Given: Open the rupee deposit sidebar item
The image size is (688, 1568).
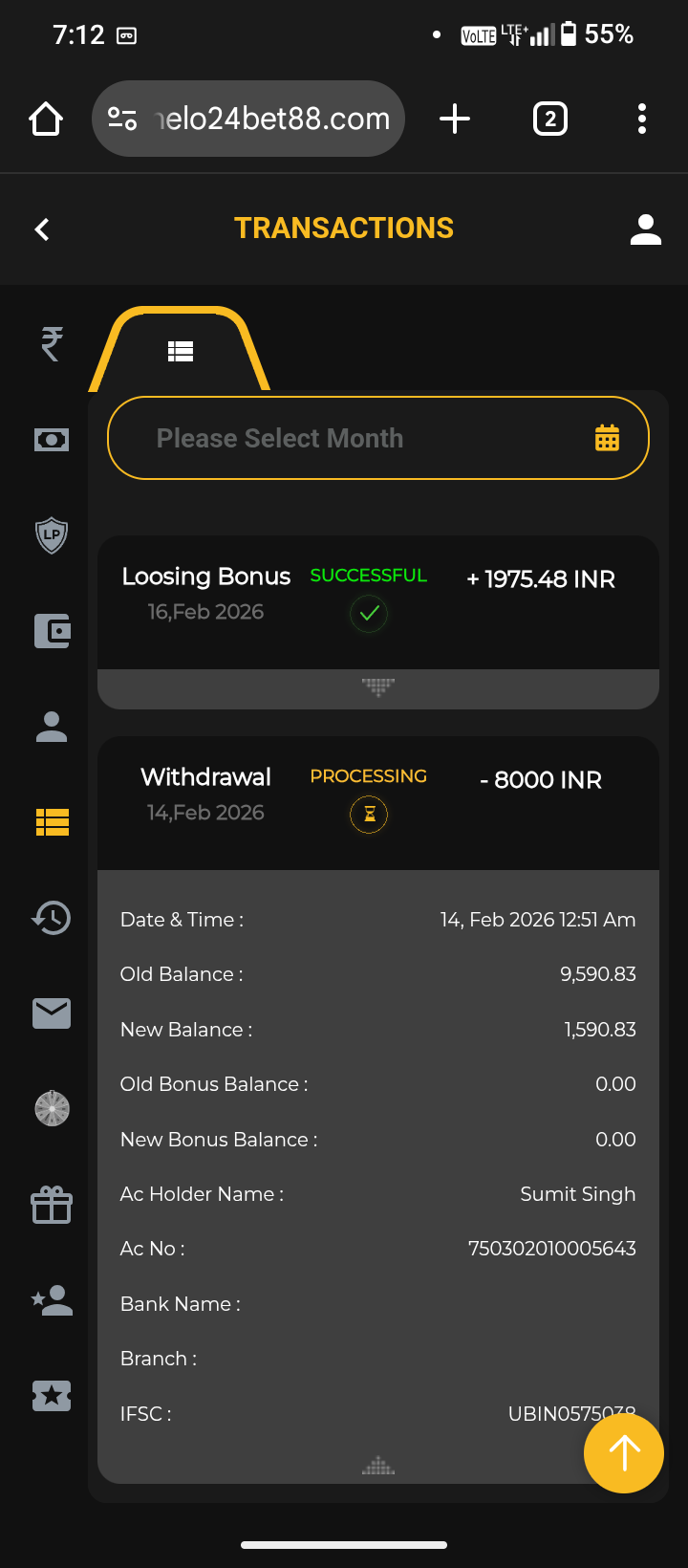Looking at the screenshot, I should [x=52, y=344].
